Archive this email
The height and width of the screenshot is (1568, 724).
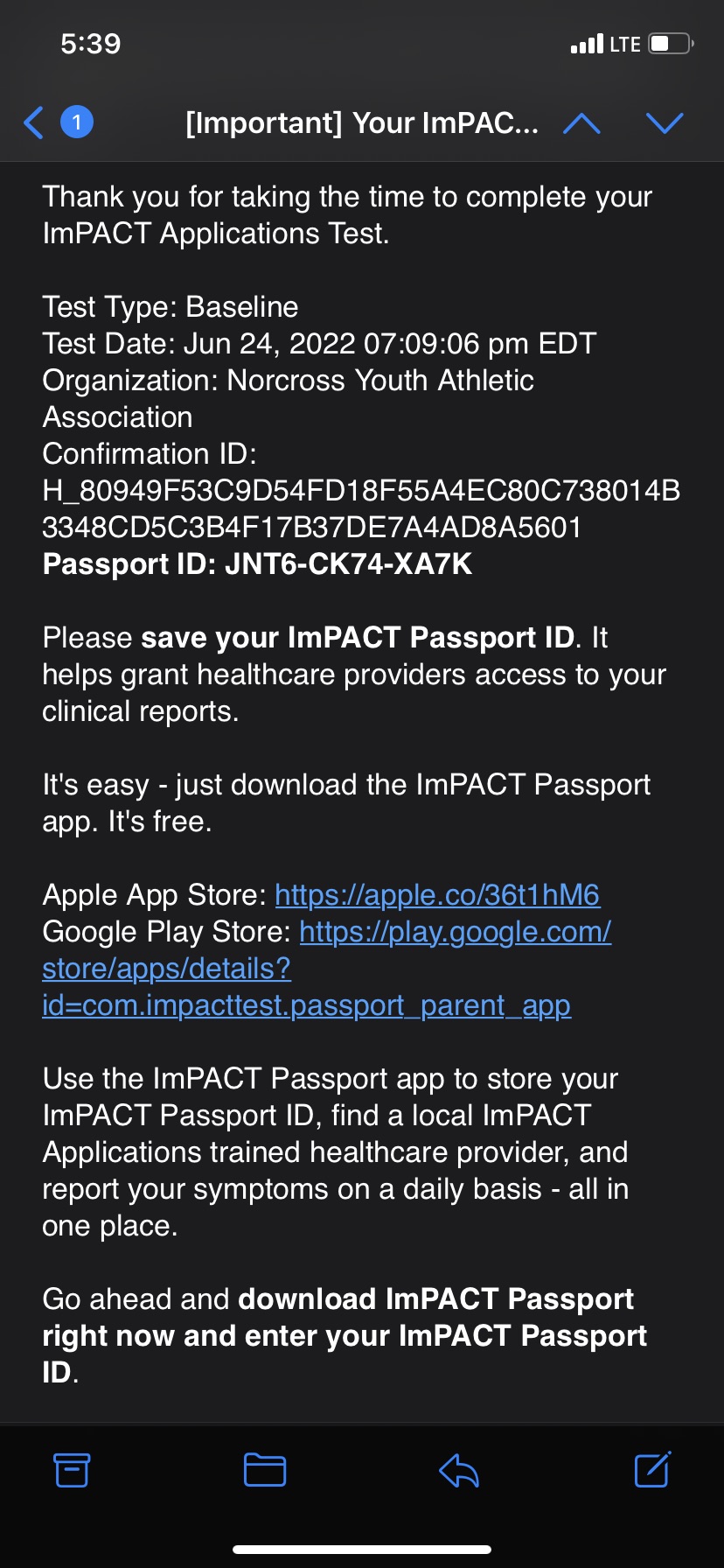click(x=72, y=1470)
